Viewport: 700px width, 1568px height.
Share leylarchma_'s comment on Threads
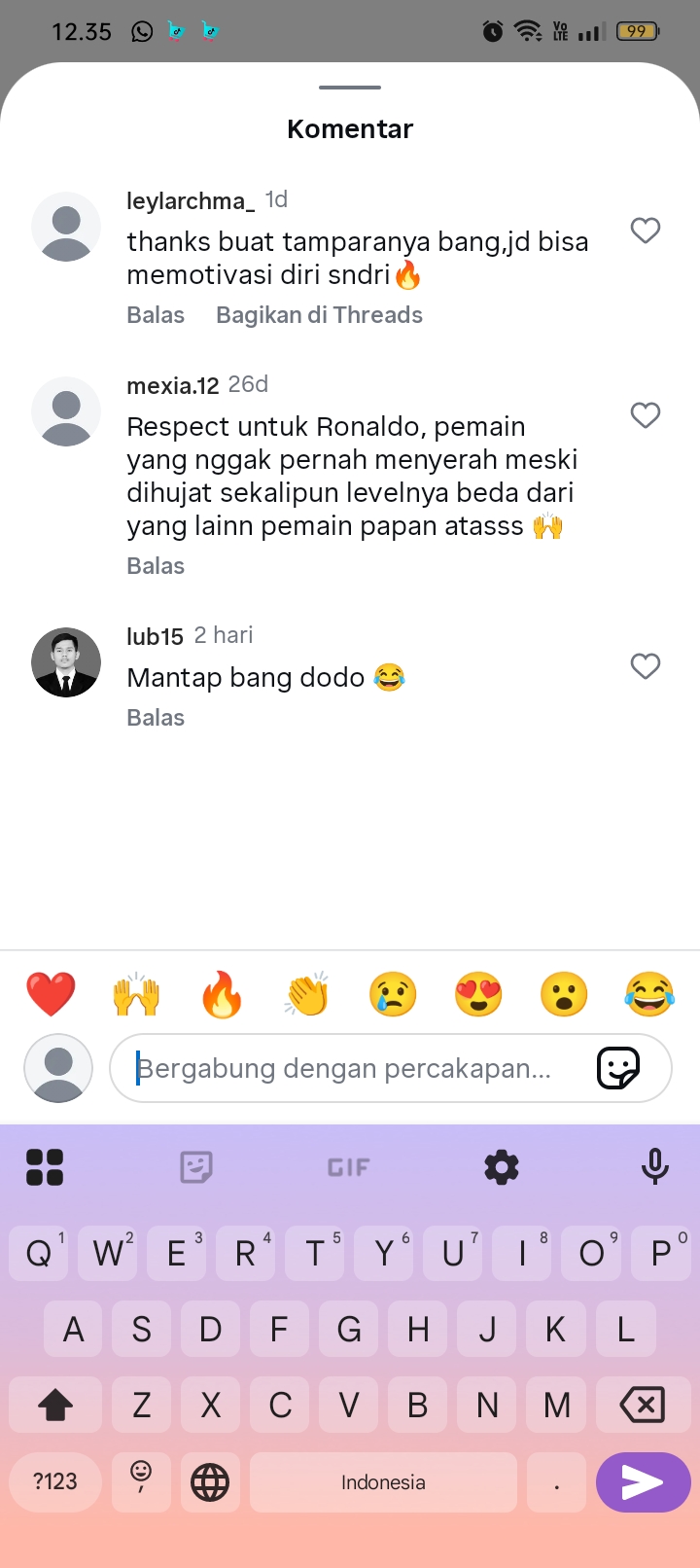(319, 315)
